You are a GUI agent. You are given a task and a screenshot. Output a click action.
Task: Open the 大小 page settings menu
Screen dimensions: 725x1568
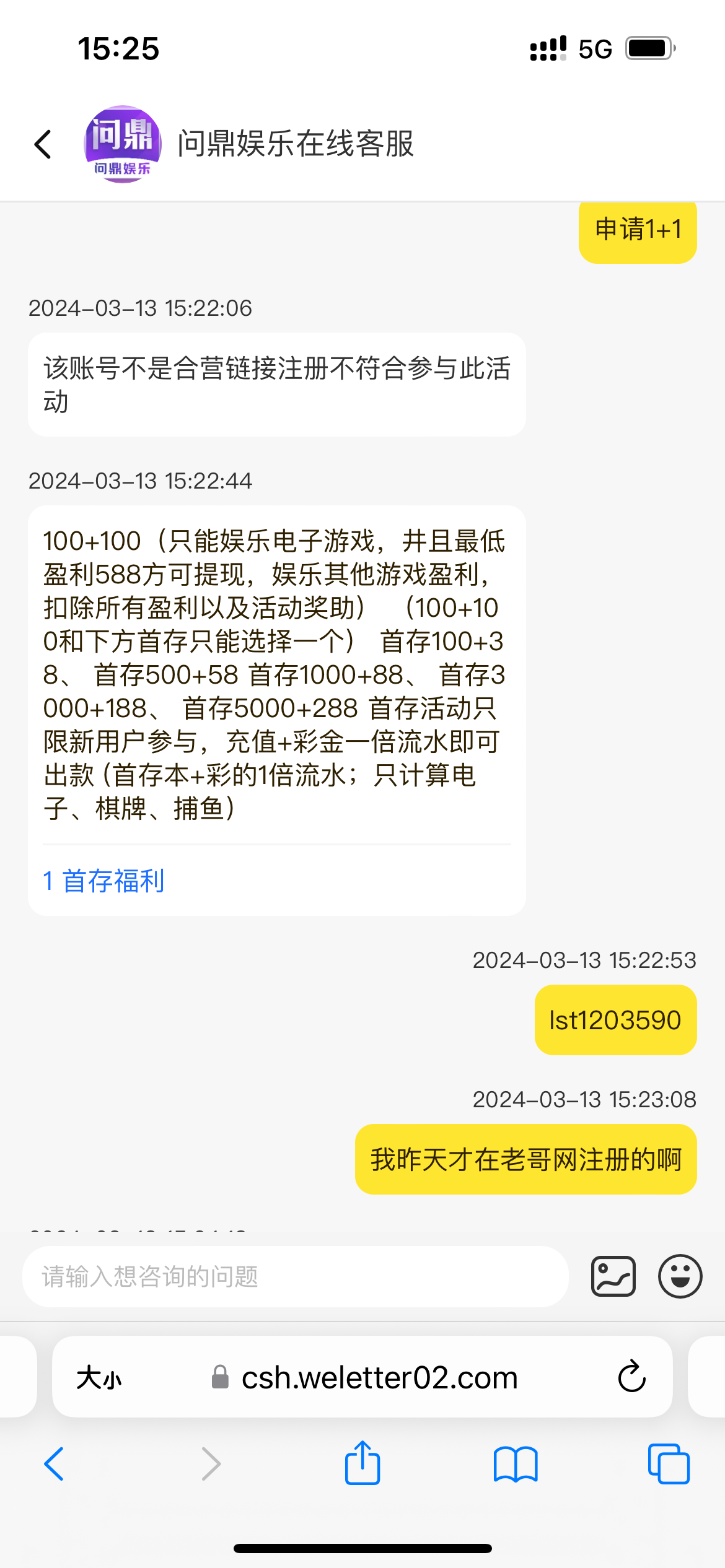pos(99,1379)
